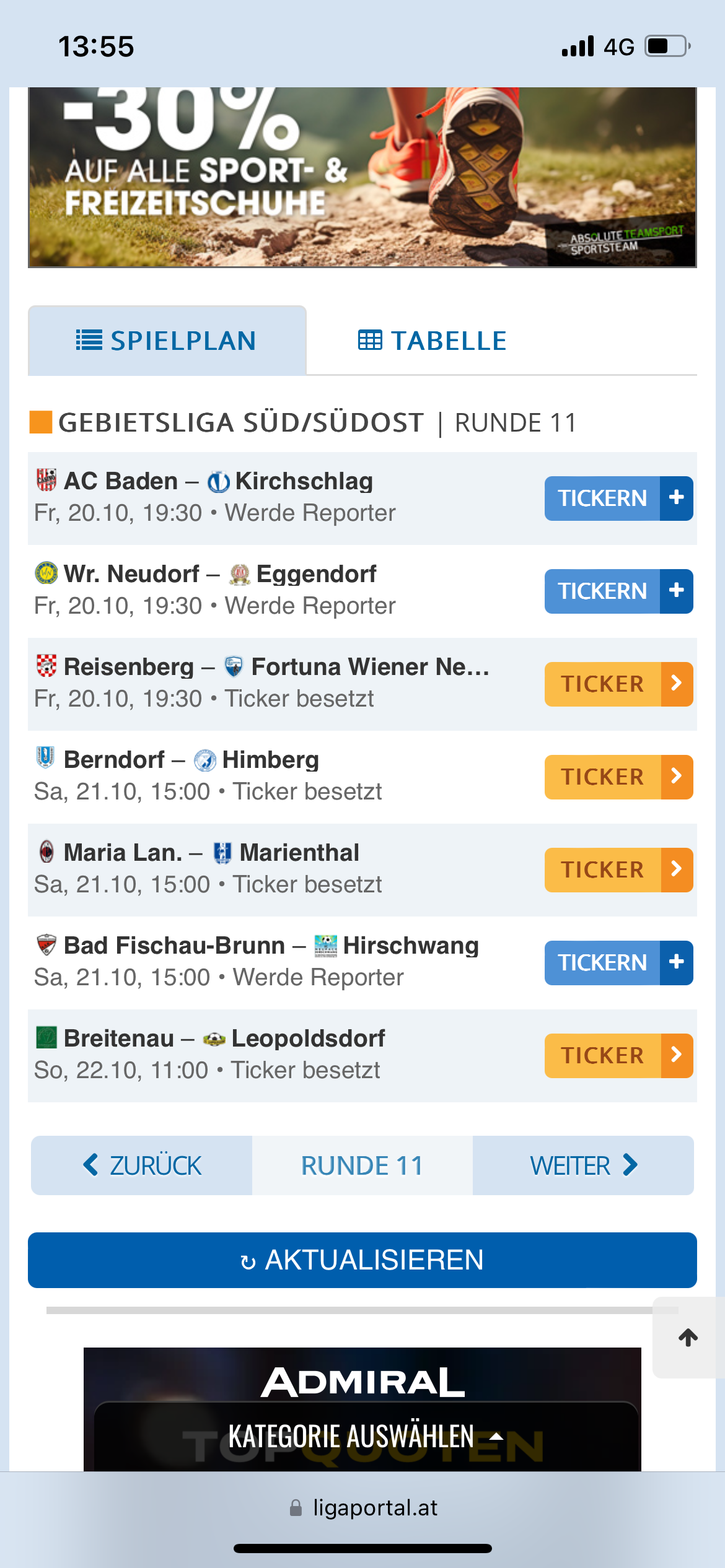Viewport: 725px width, 1568px height.
Task: Go back to the previous round with Zurück
Action: coord(142,1165)
